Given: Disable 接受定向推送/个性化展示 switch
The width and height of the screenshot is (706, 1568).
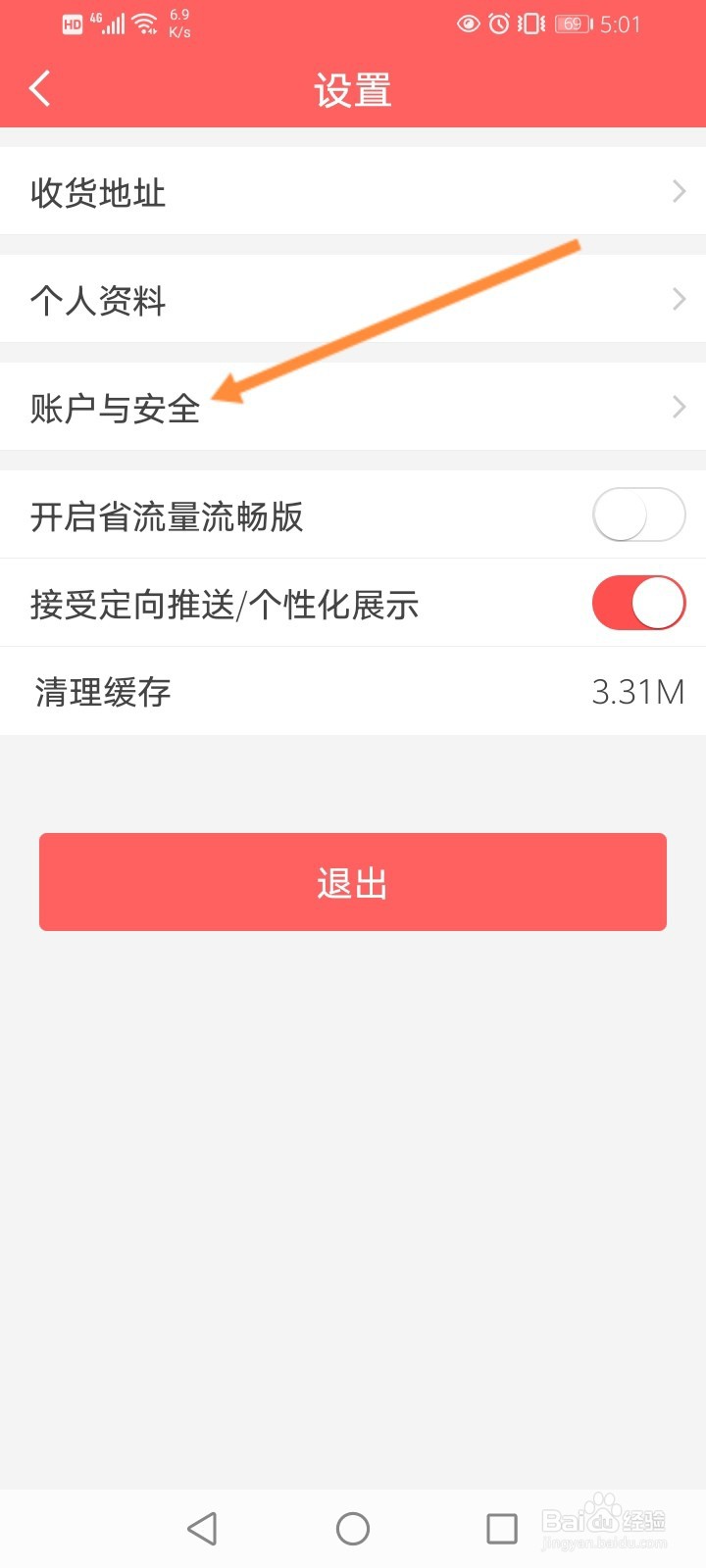Looking at the screenshot, I should 637,603.
